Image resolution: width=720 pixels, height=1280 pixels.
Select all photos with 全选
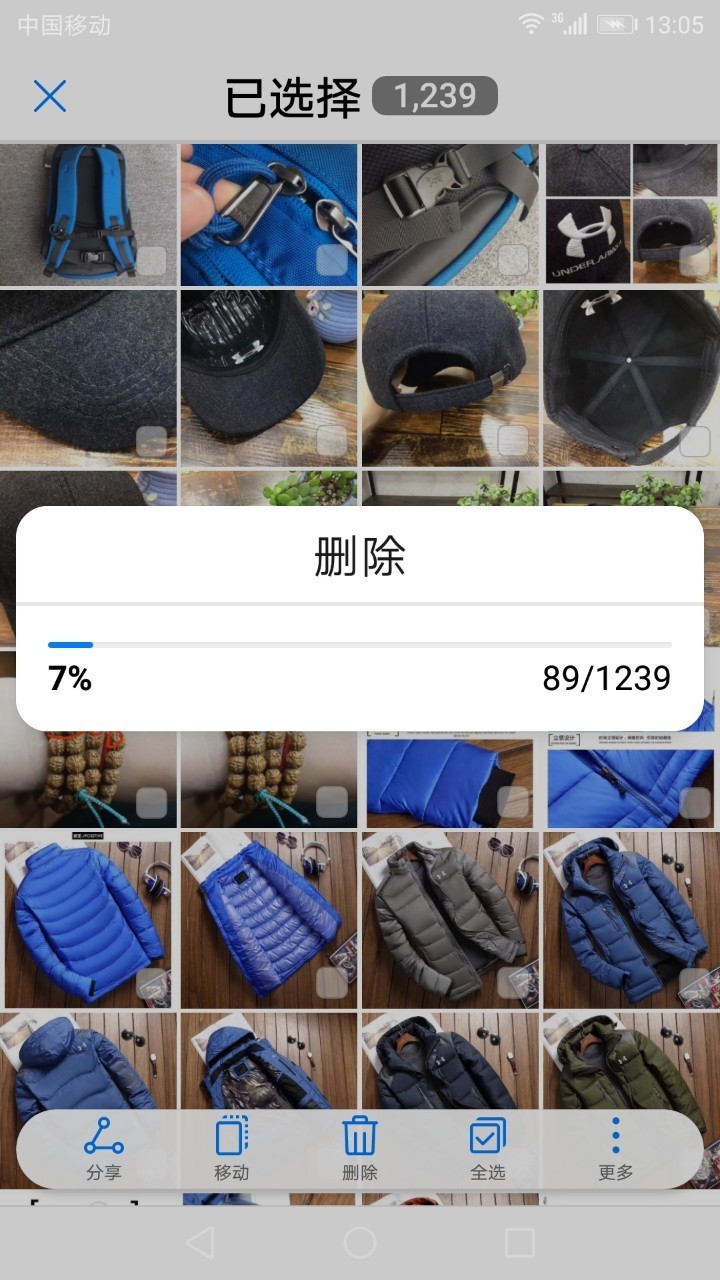coord(488,1148)
